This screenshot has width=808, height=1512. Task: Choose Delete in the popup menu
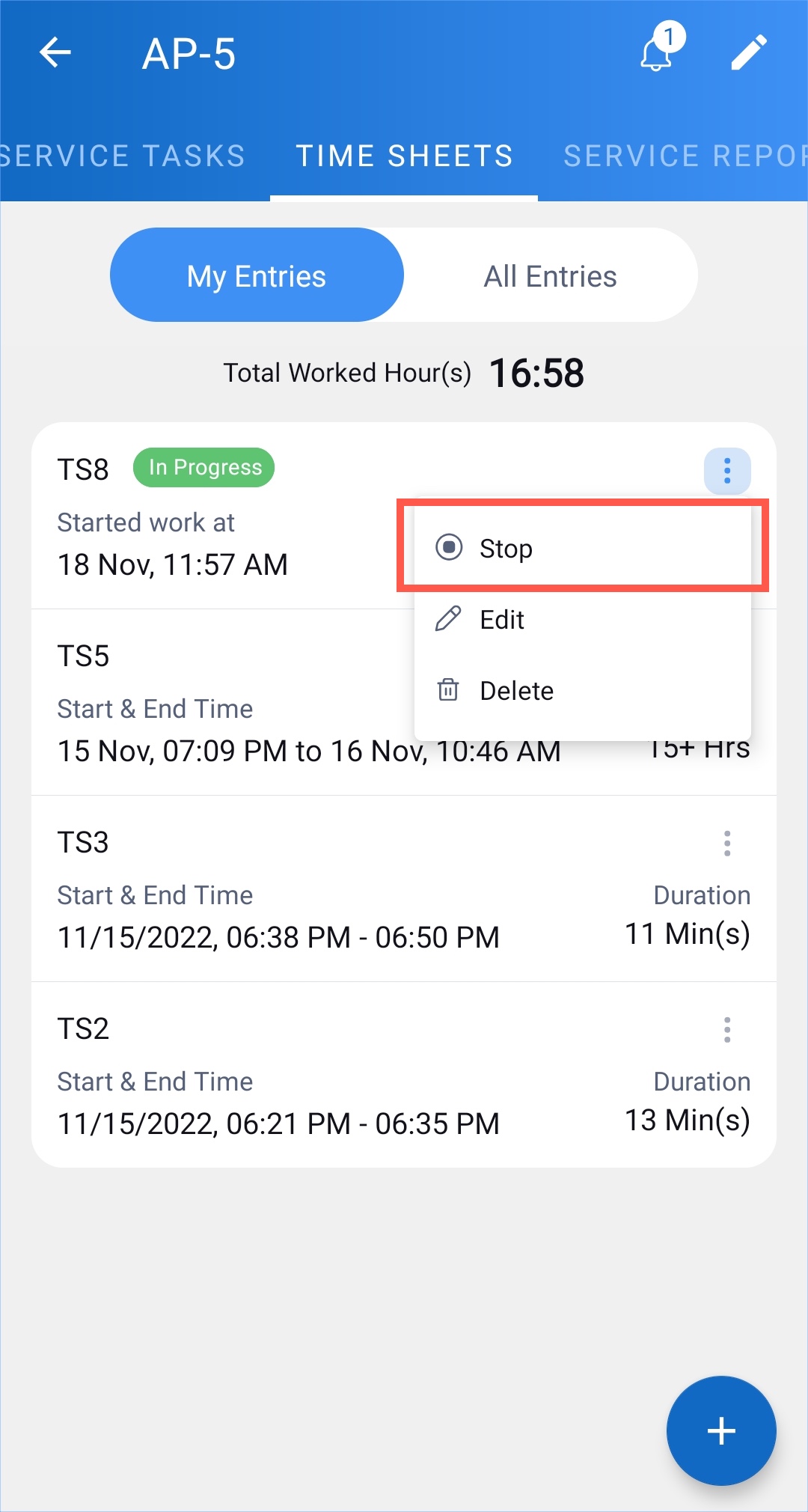516,691
